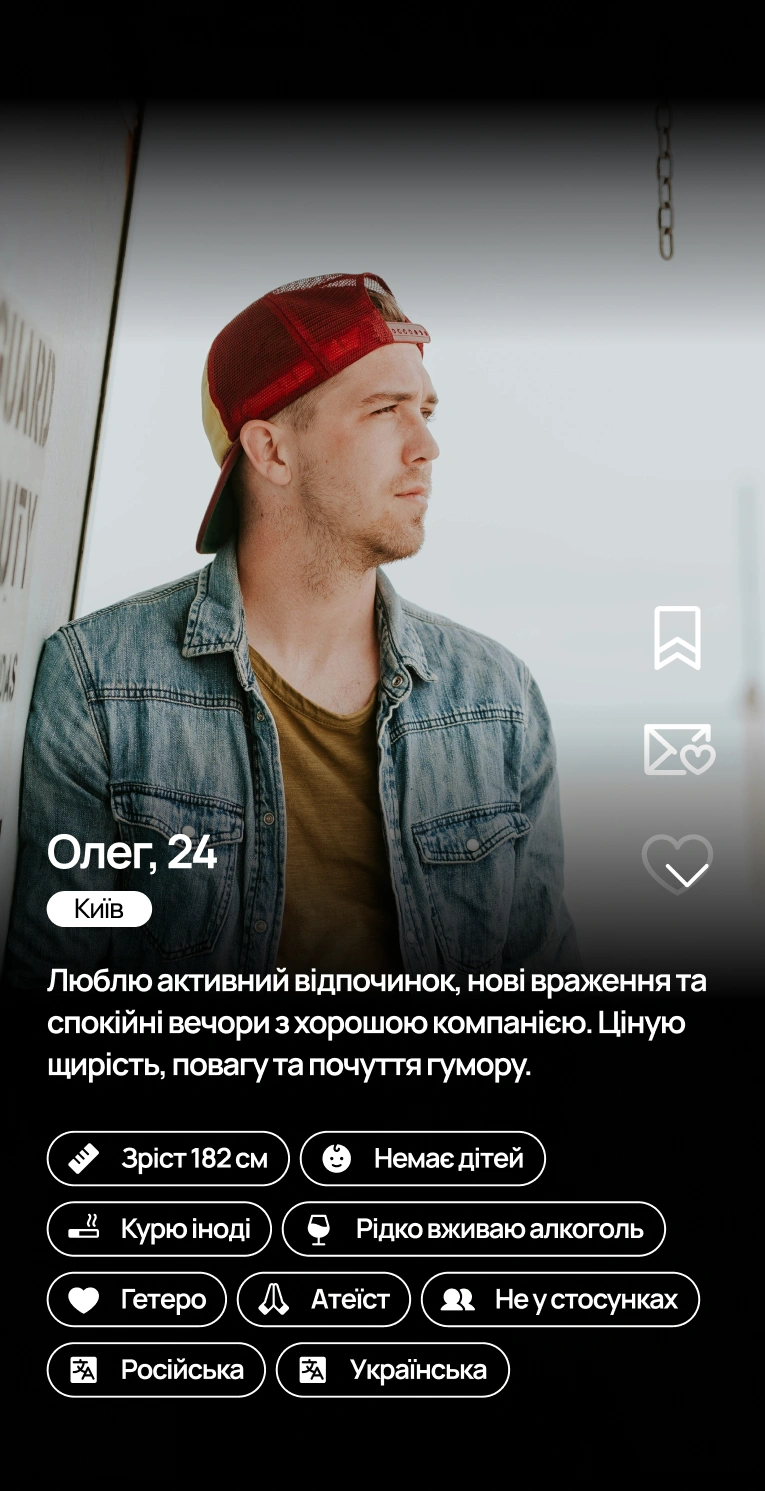This screenshot has width=765, height=1491.
Task: Select the 'Київ' location chip
Action: [99, 908]
